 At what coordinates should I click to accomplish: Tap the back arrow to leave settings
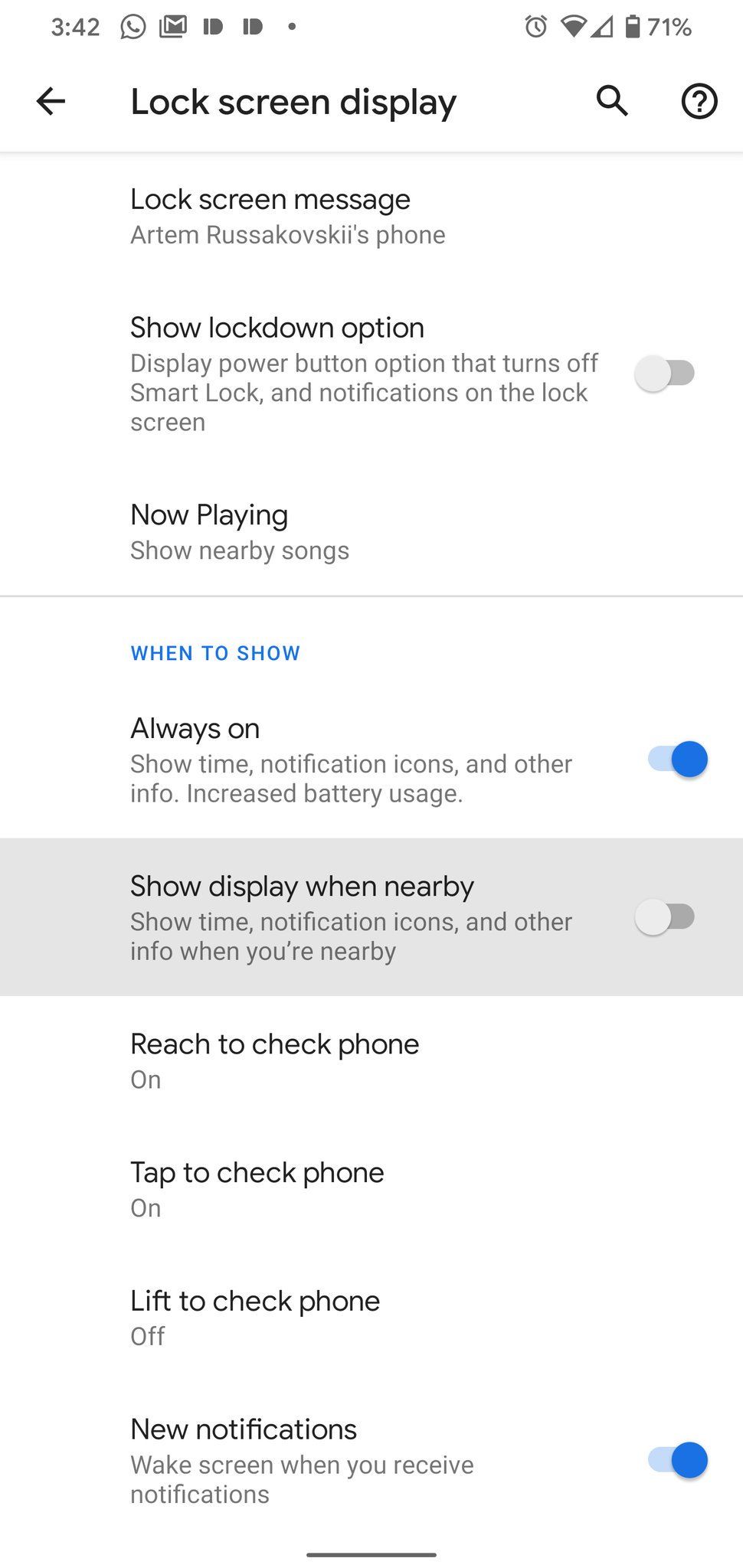[x=51, y=100]
